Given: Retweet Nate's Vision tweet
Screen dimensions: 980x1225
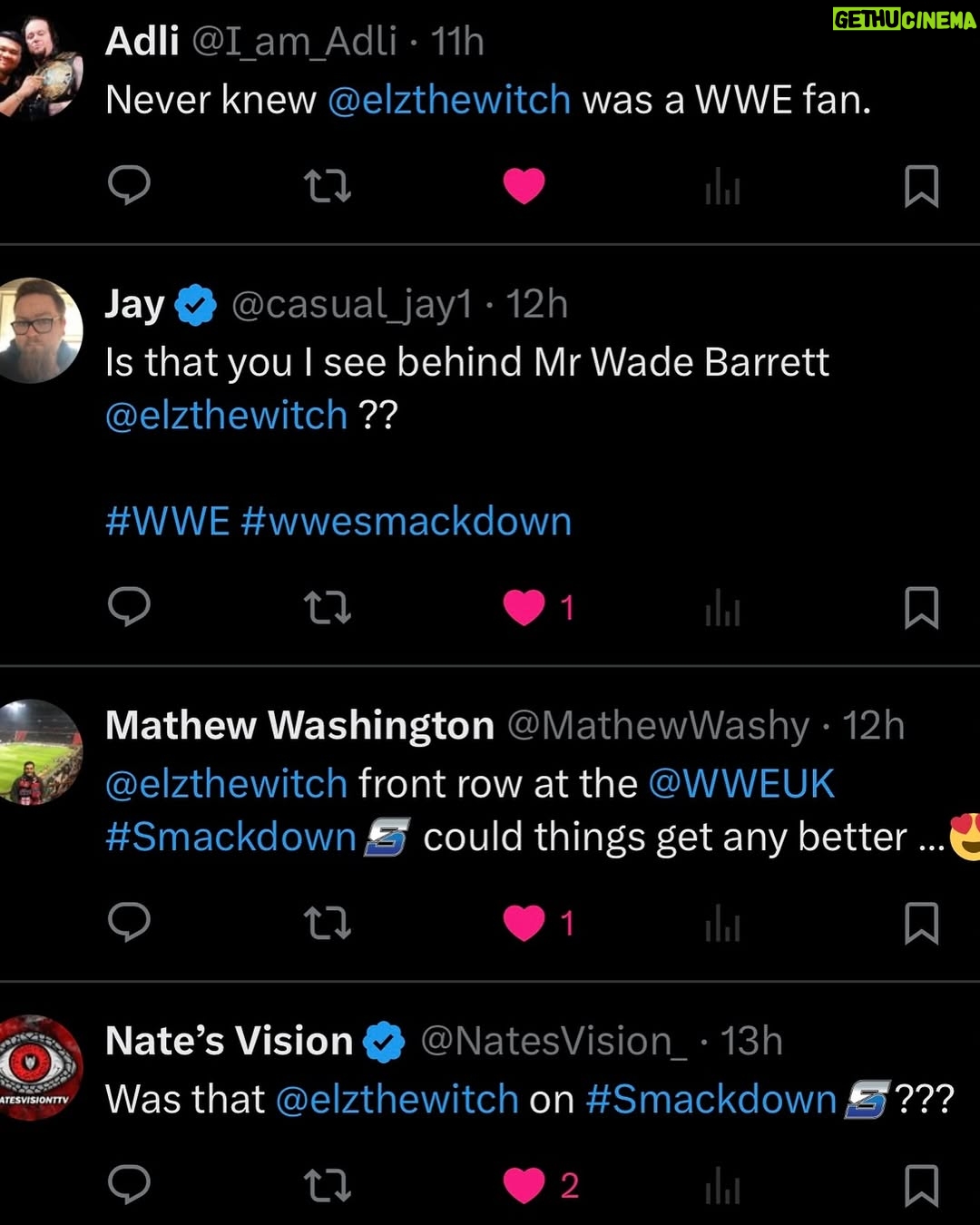Looking at the screenshot, I should tap(327, 1185).
